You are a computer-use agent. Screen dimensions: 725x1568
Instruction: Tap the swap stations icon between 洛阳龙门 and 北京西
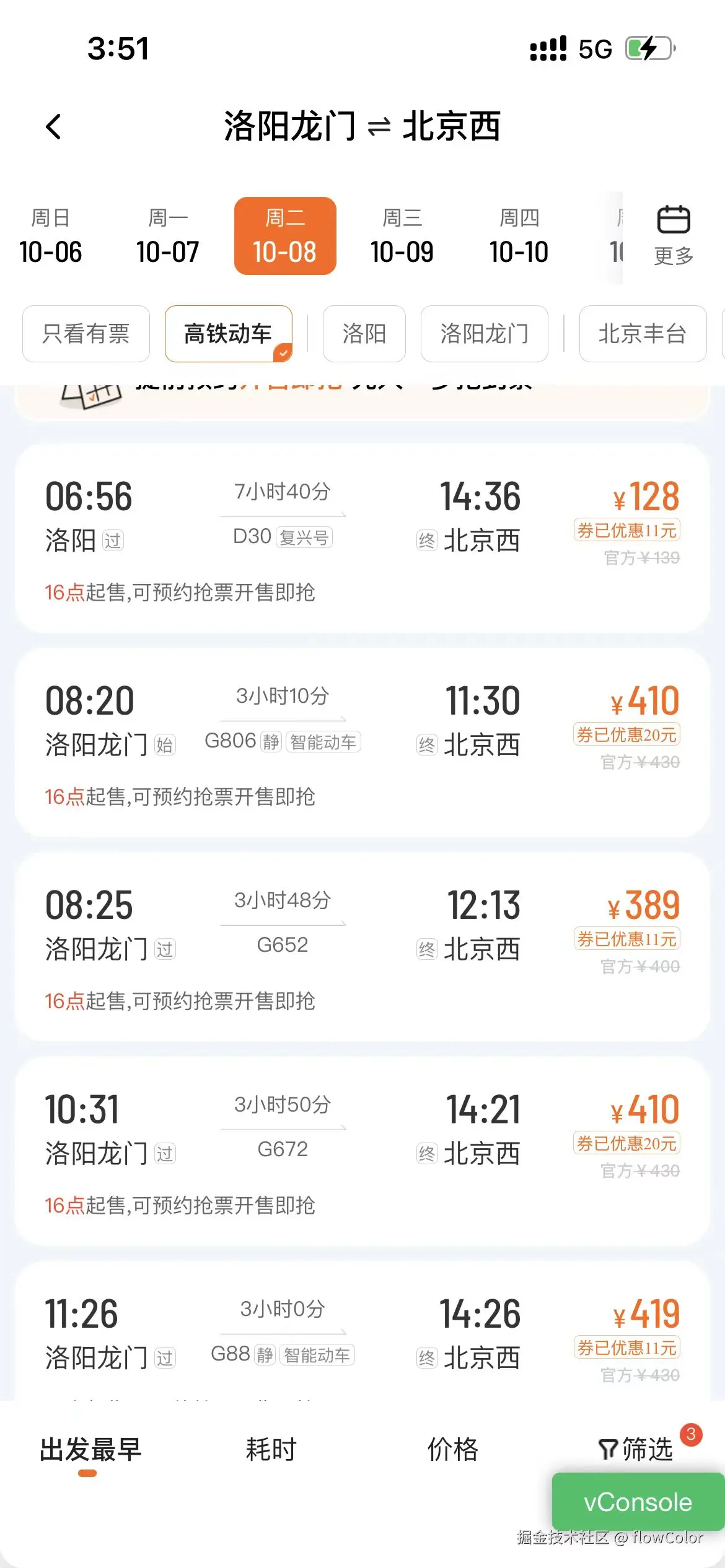(380, 126)
